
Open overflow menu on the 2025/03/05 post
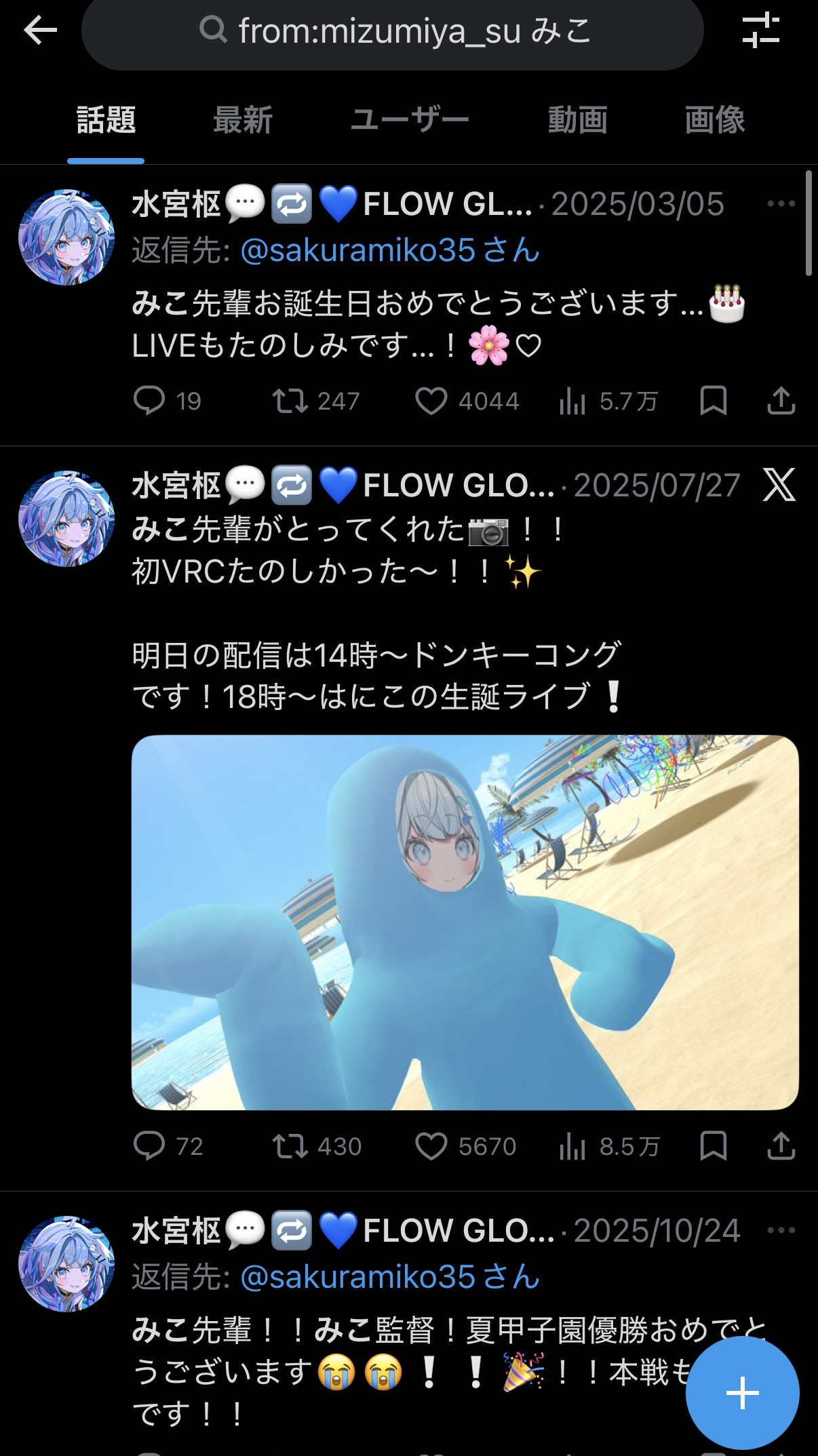click(781, 203)
